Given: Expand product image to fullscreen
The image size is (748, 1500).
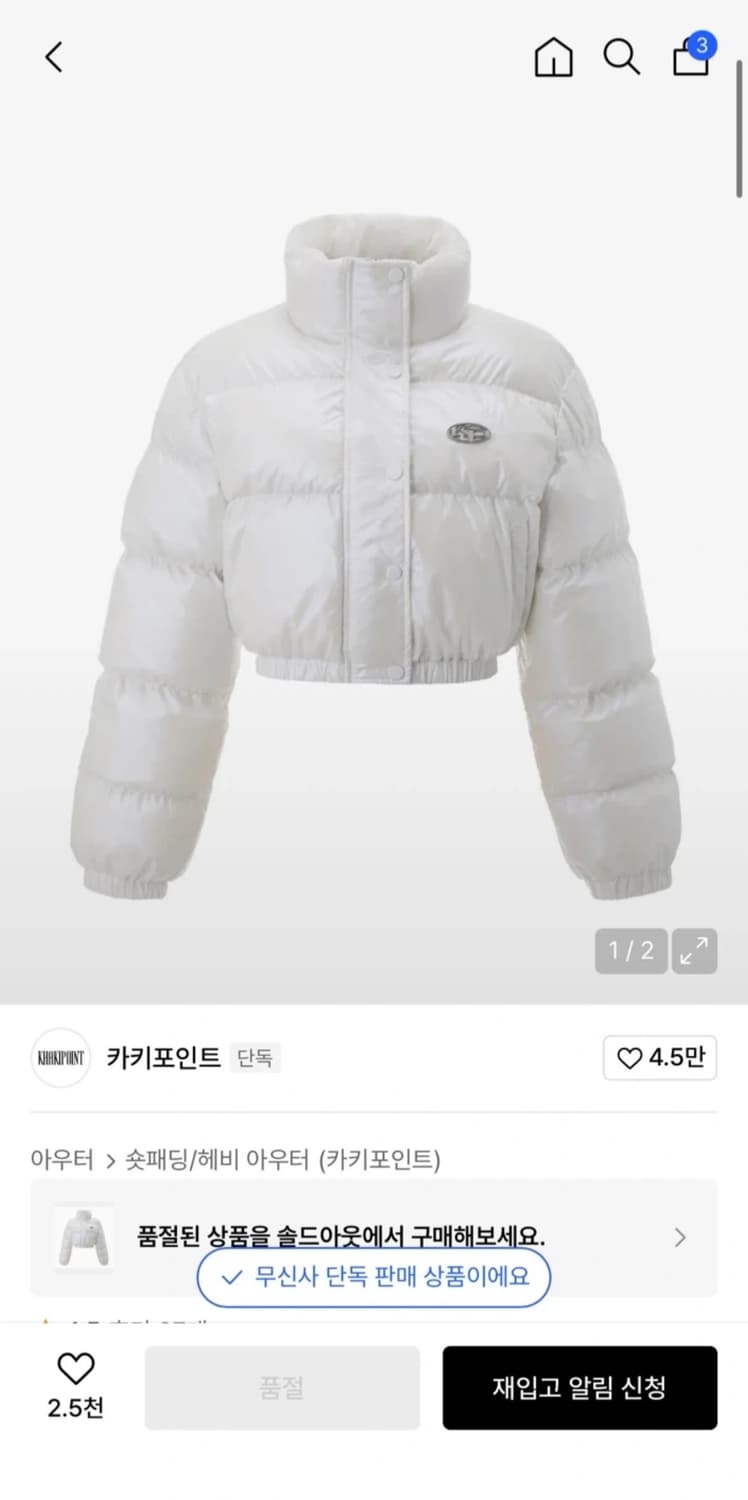Looking at the screenshot, I should (x=693, y=951).
